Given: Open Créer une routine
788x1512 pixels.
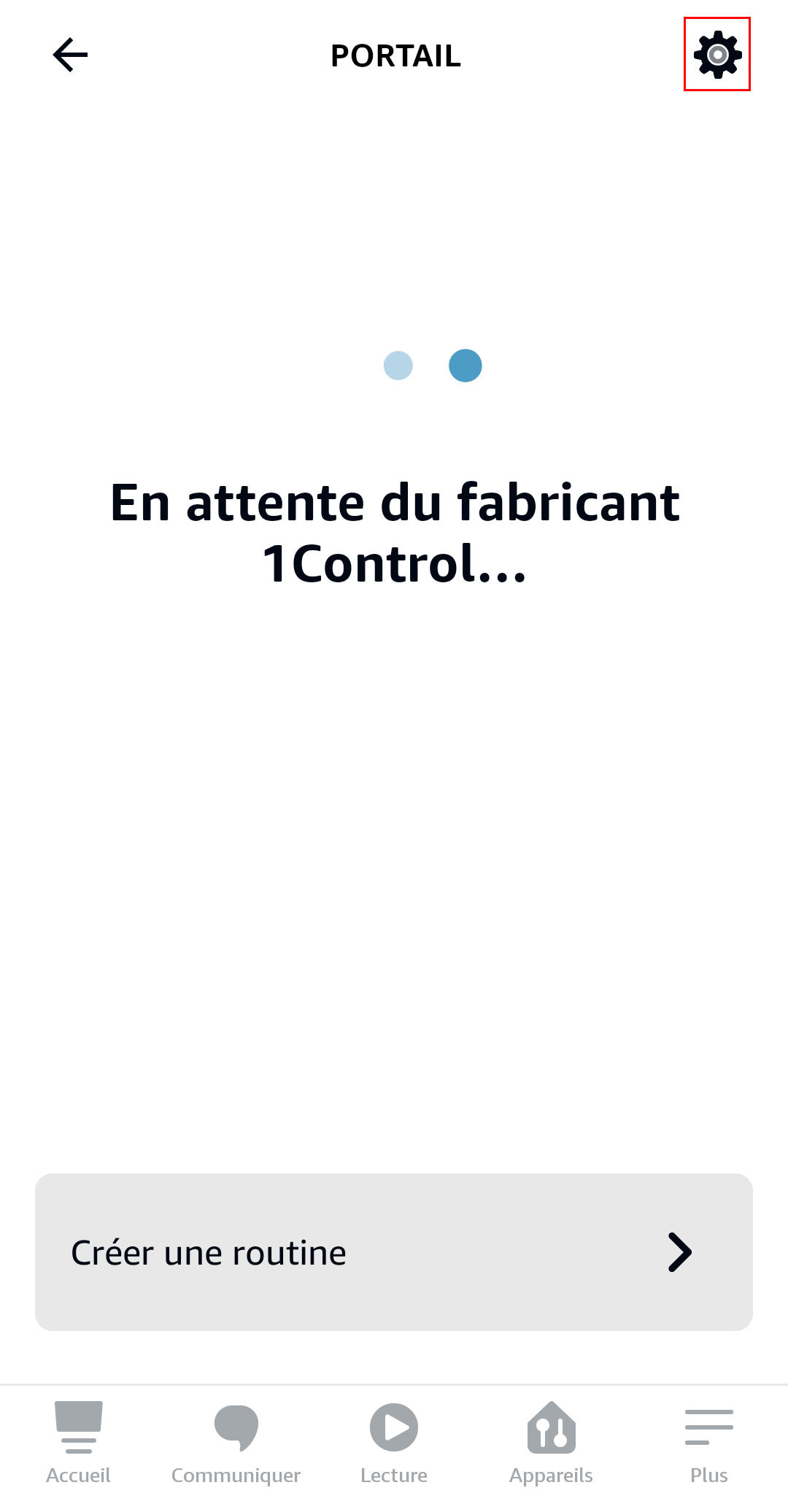Looking at the screenshot, I should 394,1252.
